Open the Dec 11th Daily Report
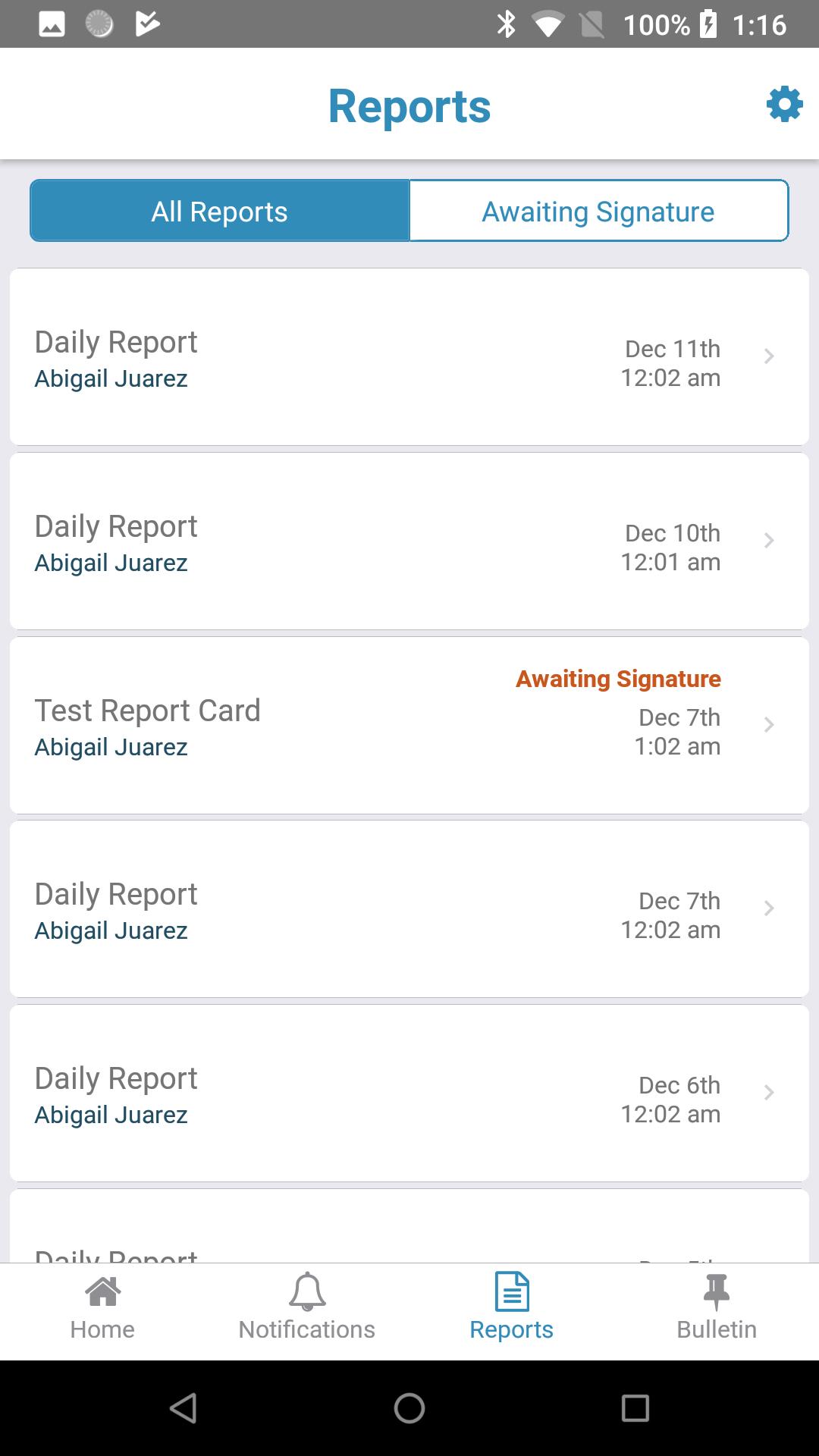819x1456 pixels. click(x=409, y=356)
